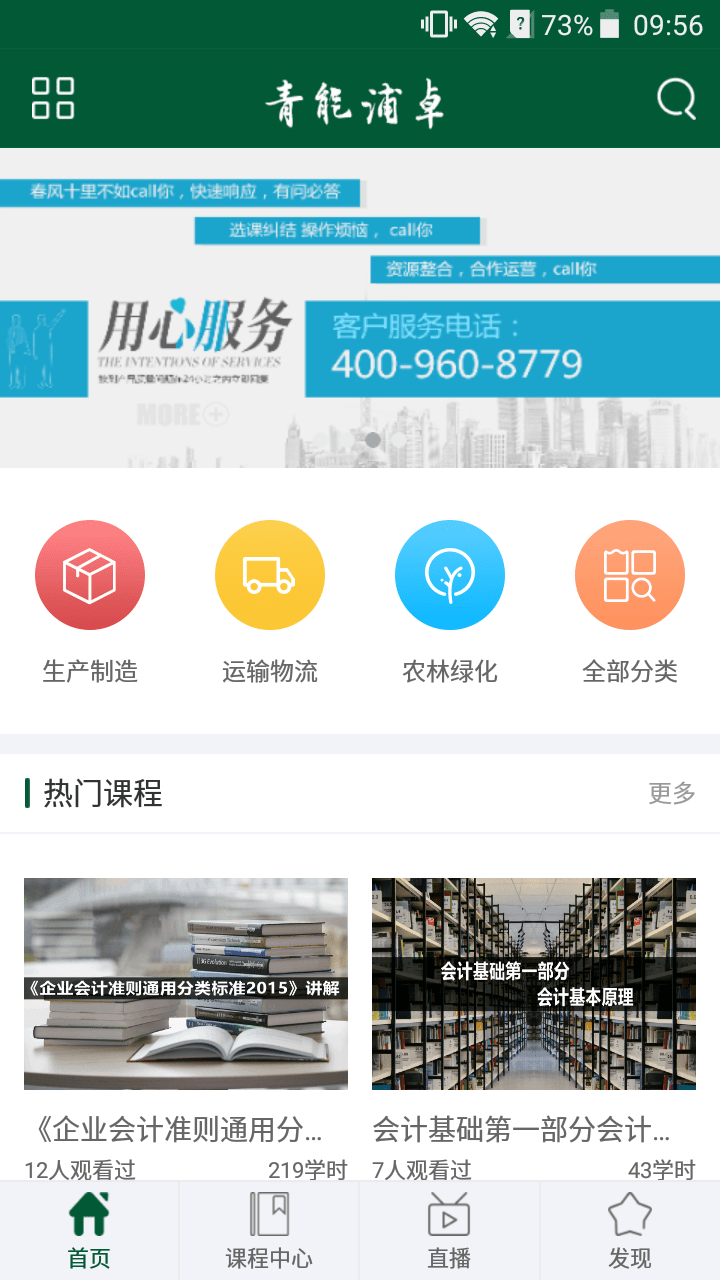This screenshot has width=720, height=1280.
Task: Open the grid menu icon
Action: pos(53,98)
